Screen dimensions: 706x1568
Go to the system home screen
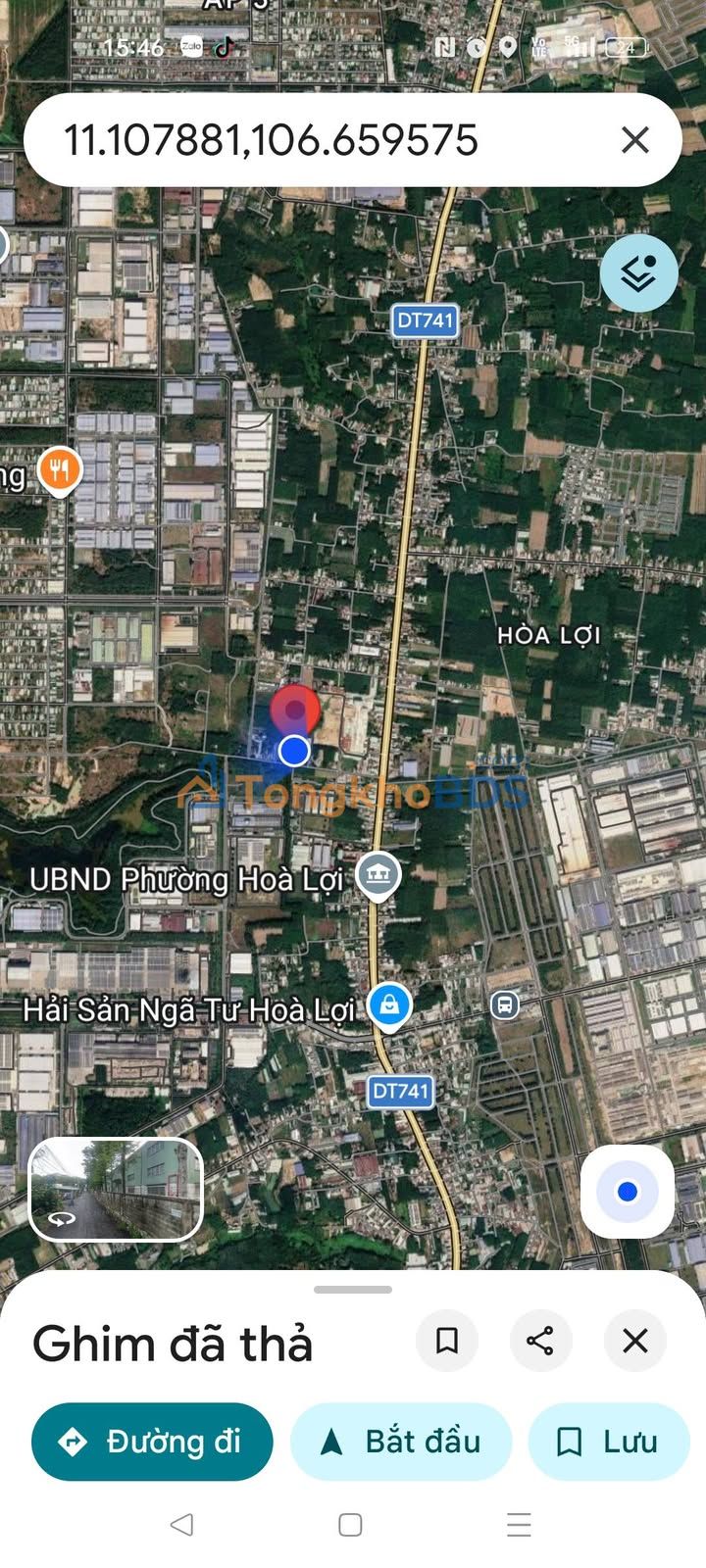350,1524
